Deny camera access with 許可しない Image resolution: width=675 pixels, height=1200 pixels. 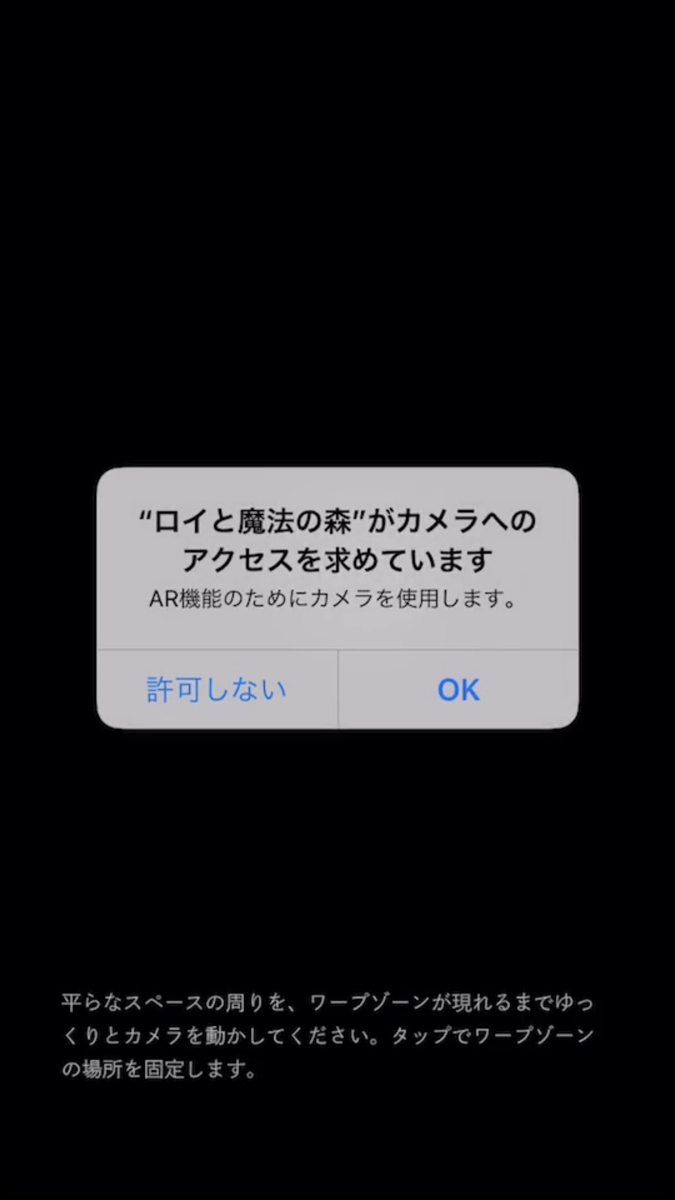coord(217,689)
